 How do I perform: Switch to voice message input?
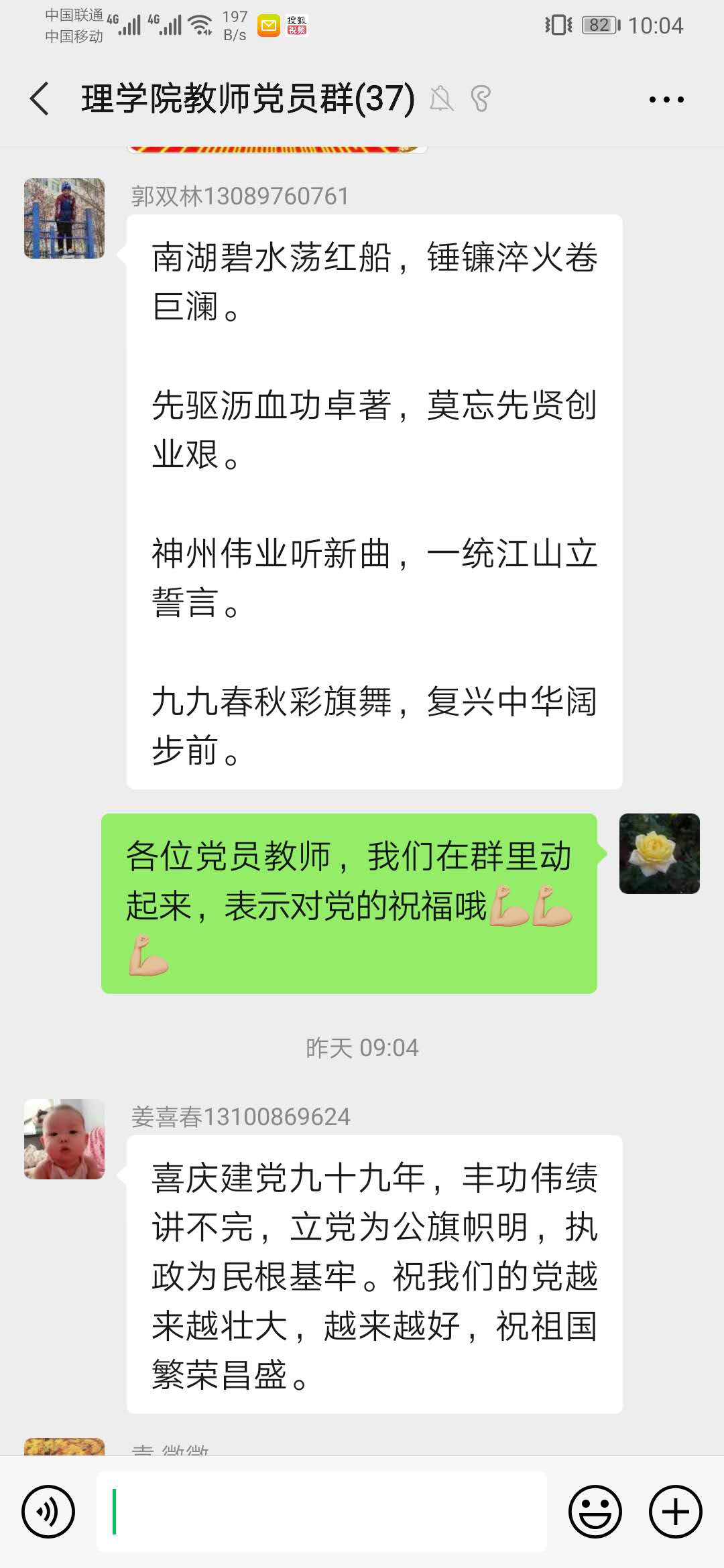48,1512
